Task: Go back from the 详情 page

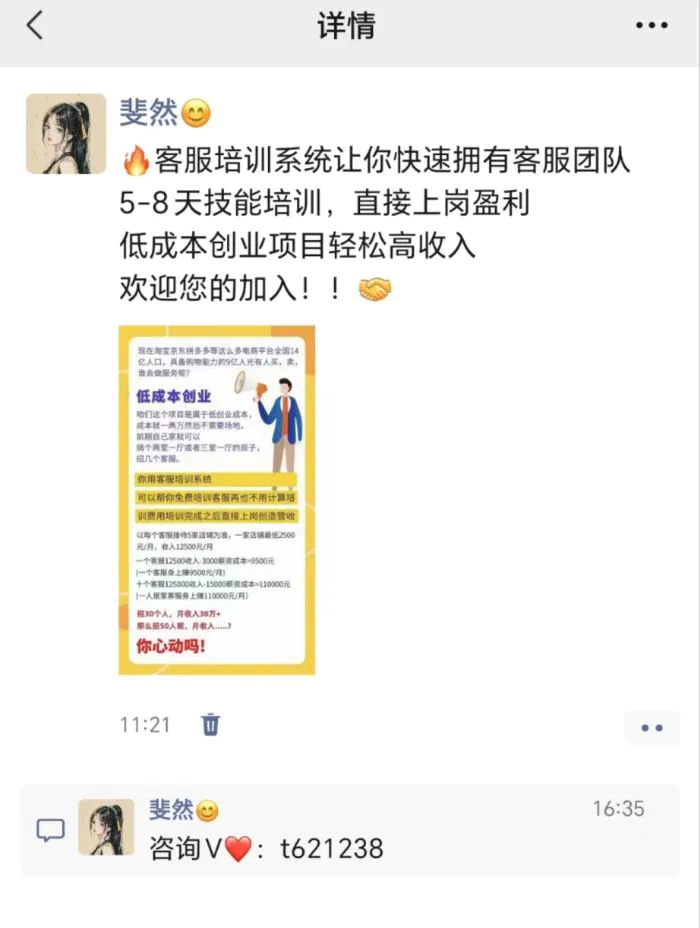Action: (x=35, y=26)
